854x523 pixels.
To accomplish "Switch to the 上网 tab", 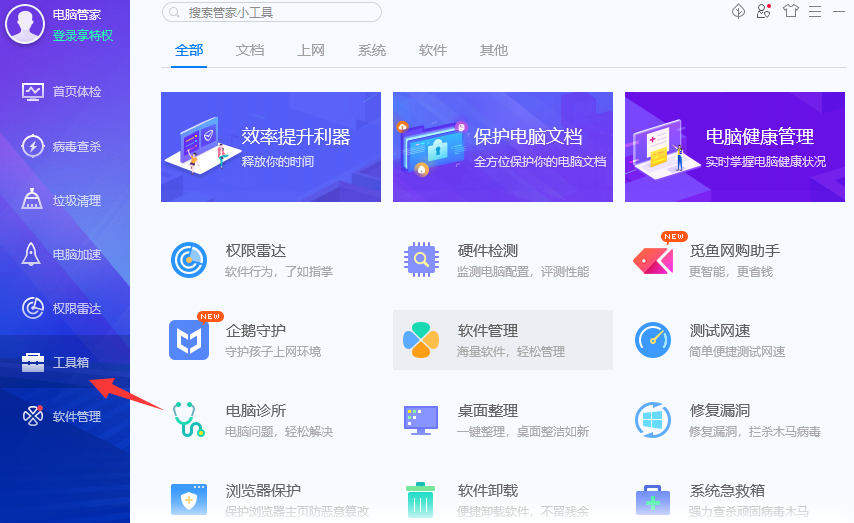I will click(x=311, y=50).
